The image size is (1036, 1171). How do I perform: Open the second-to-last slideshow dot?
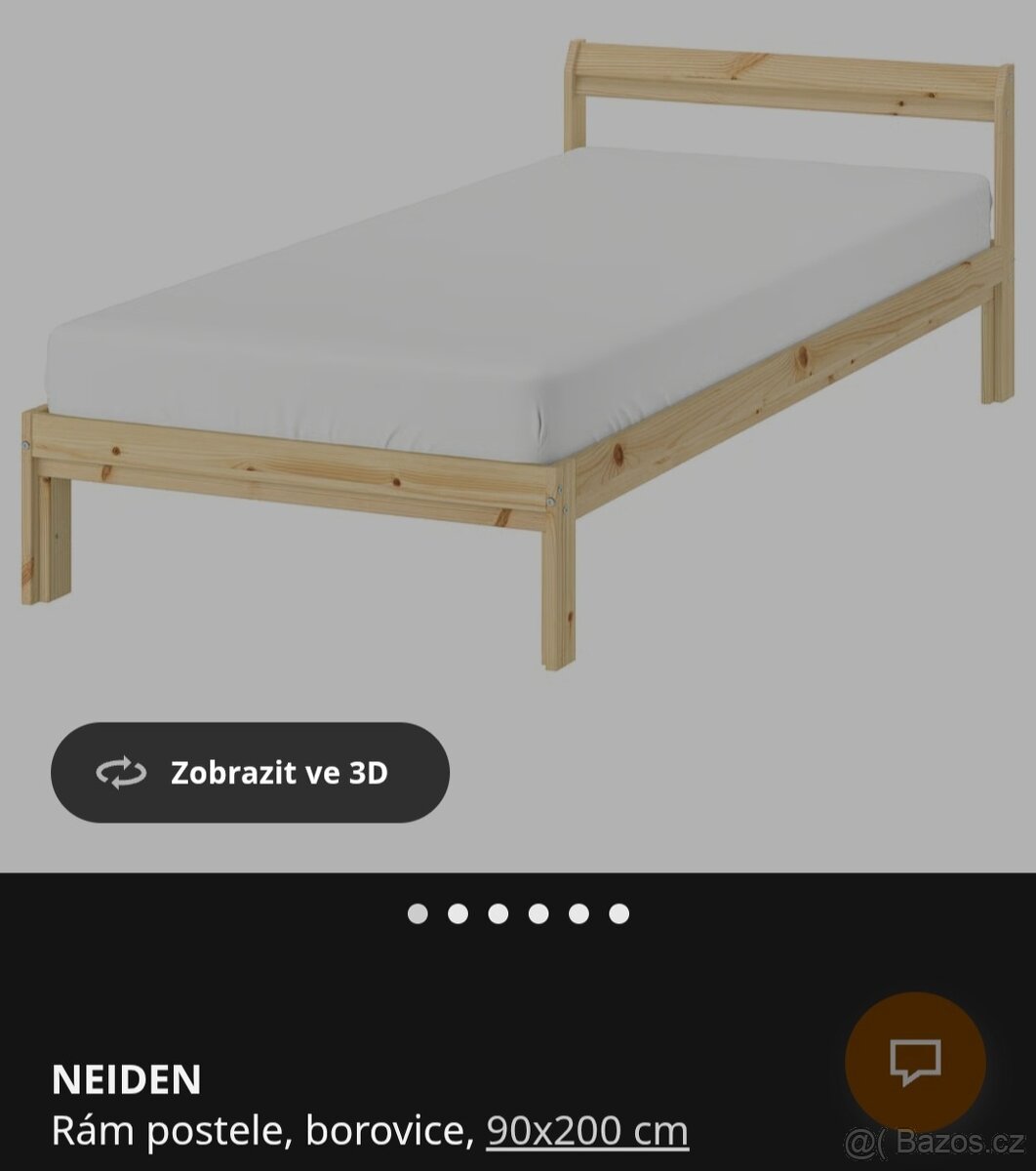click(578, 912)
